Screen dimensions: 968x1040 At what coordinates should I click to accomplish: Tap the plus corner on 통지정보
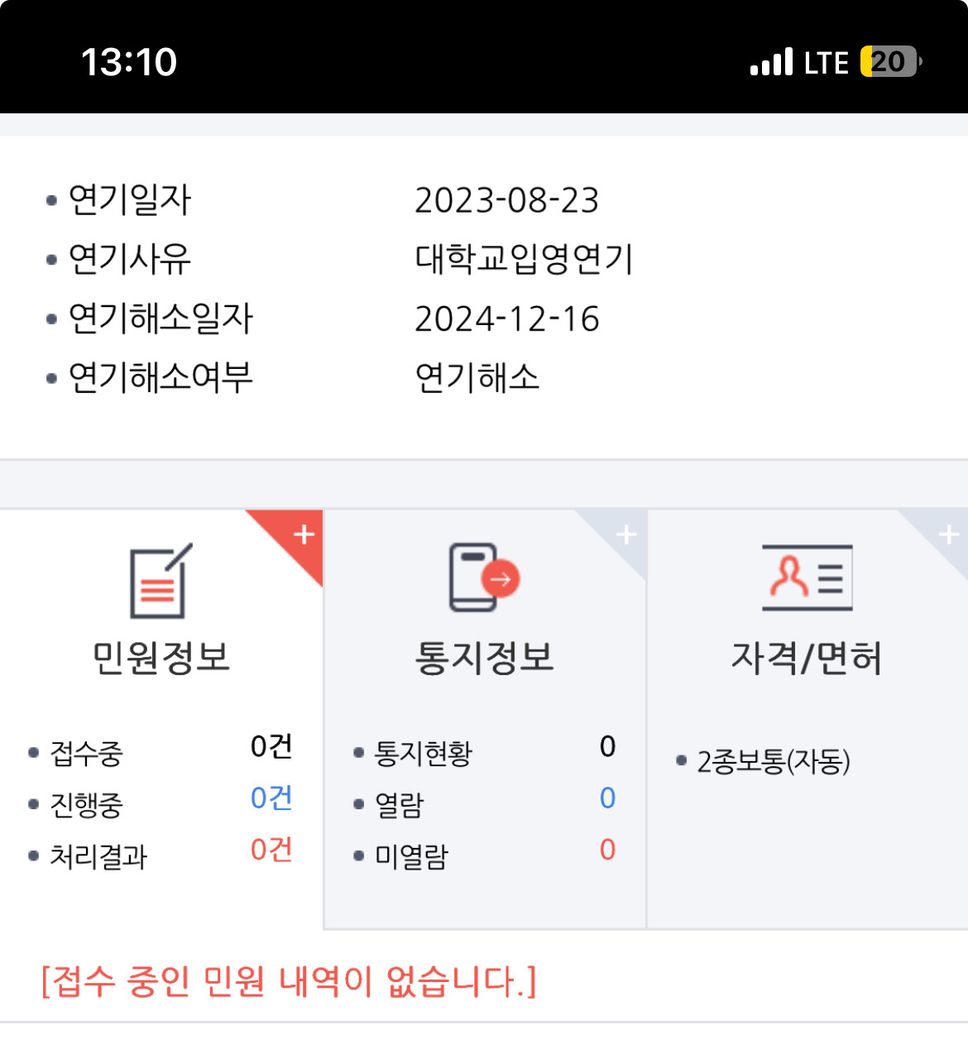coord(625,535)
